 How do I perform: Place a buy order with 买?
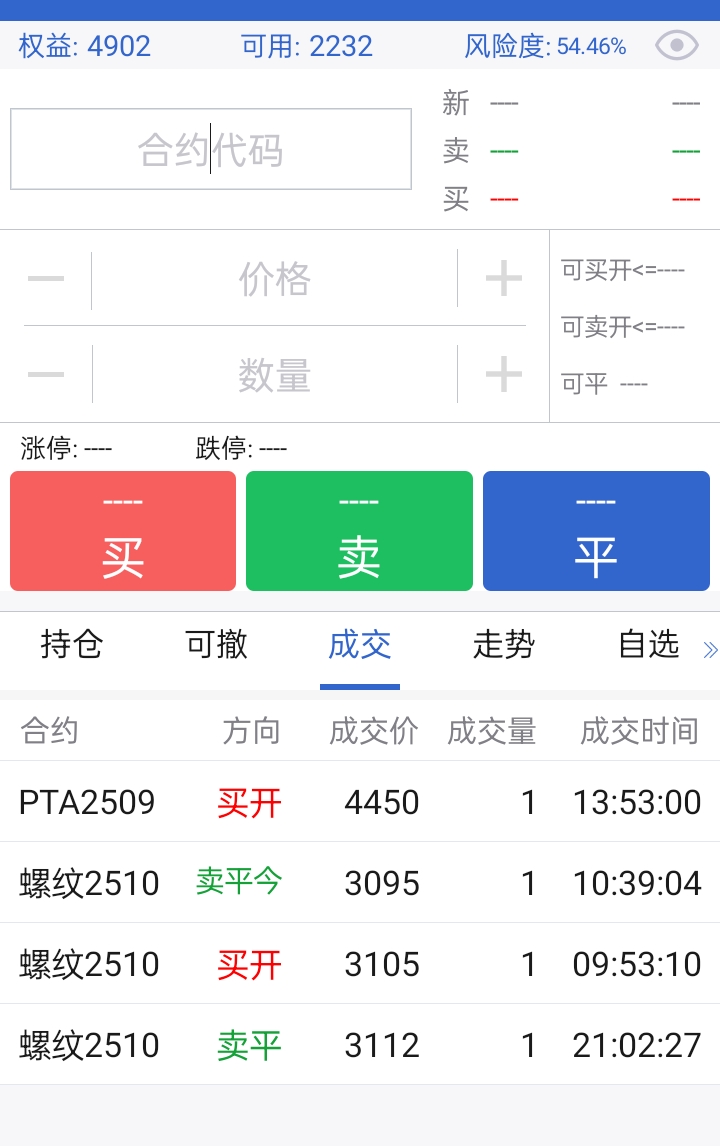pyautogui.click(x=123, y=532)
